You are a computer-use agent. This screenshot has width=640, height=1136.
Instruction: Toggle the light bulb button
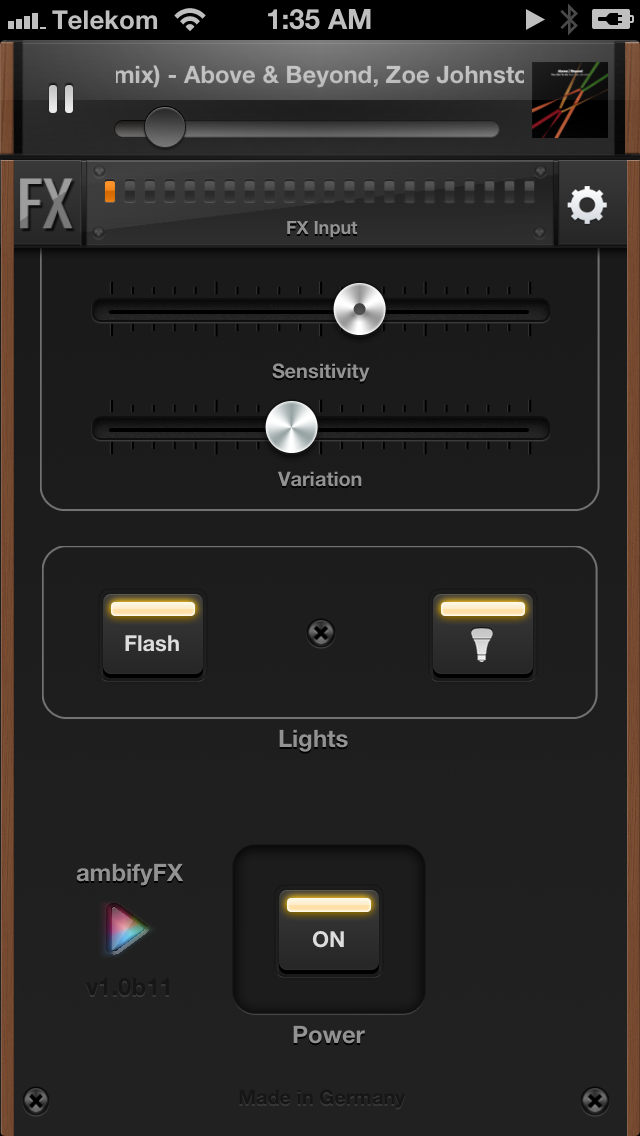(x=483, y=635)
